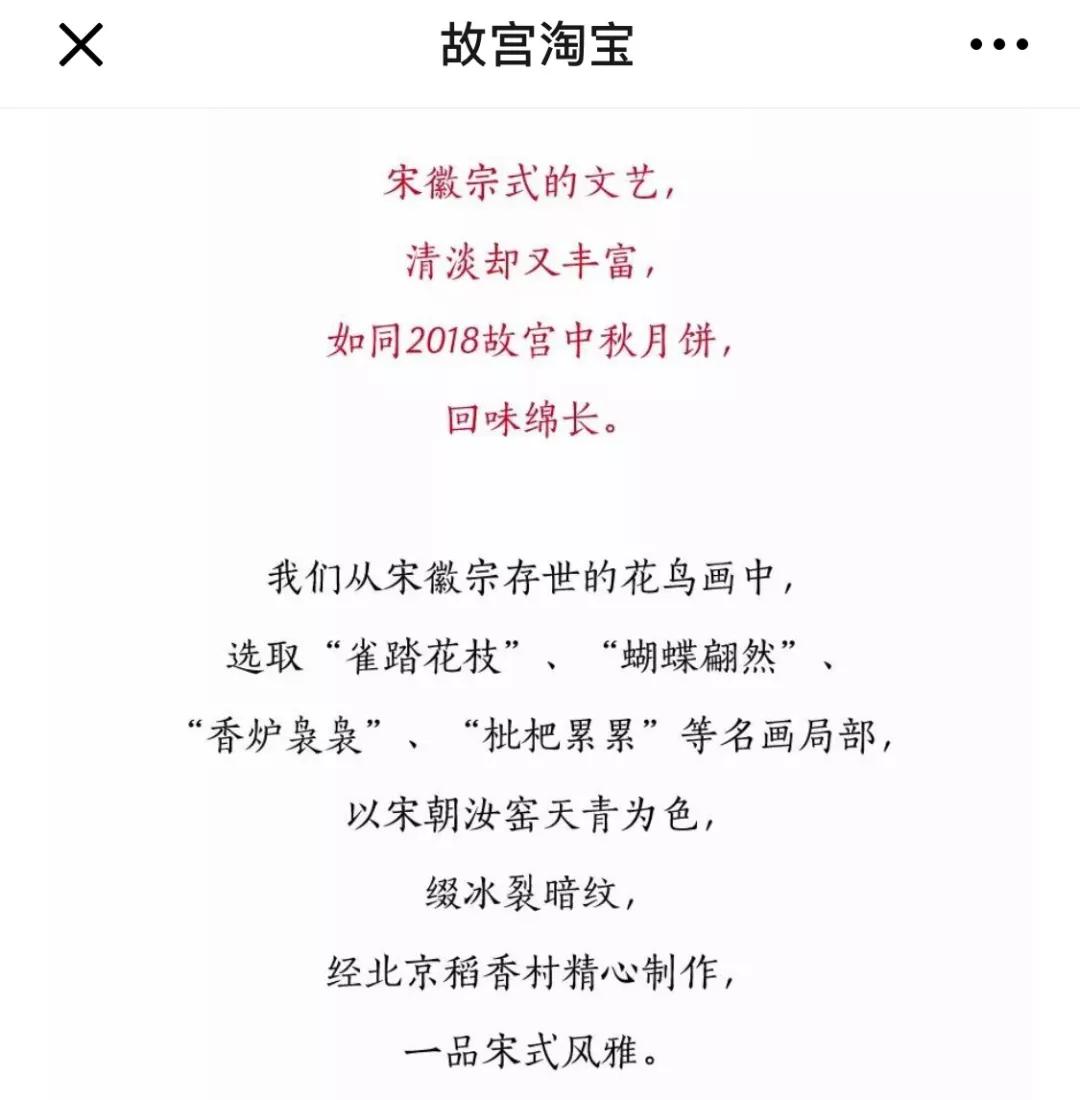1080x1100 pixels.
Task: Close the 故宫淘宝 article page
Action: point(81,45)
